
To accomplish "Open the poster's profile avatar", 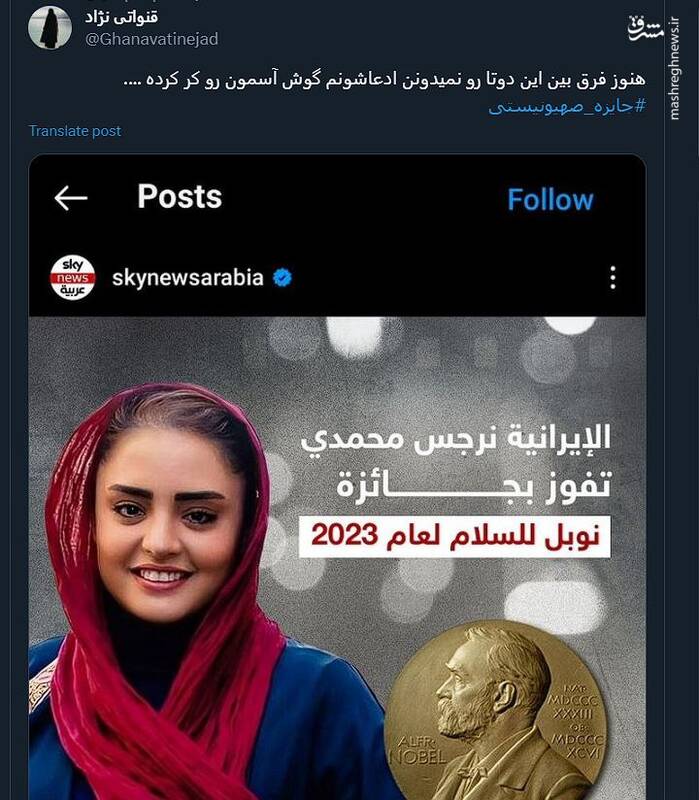I will 49,27.
